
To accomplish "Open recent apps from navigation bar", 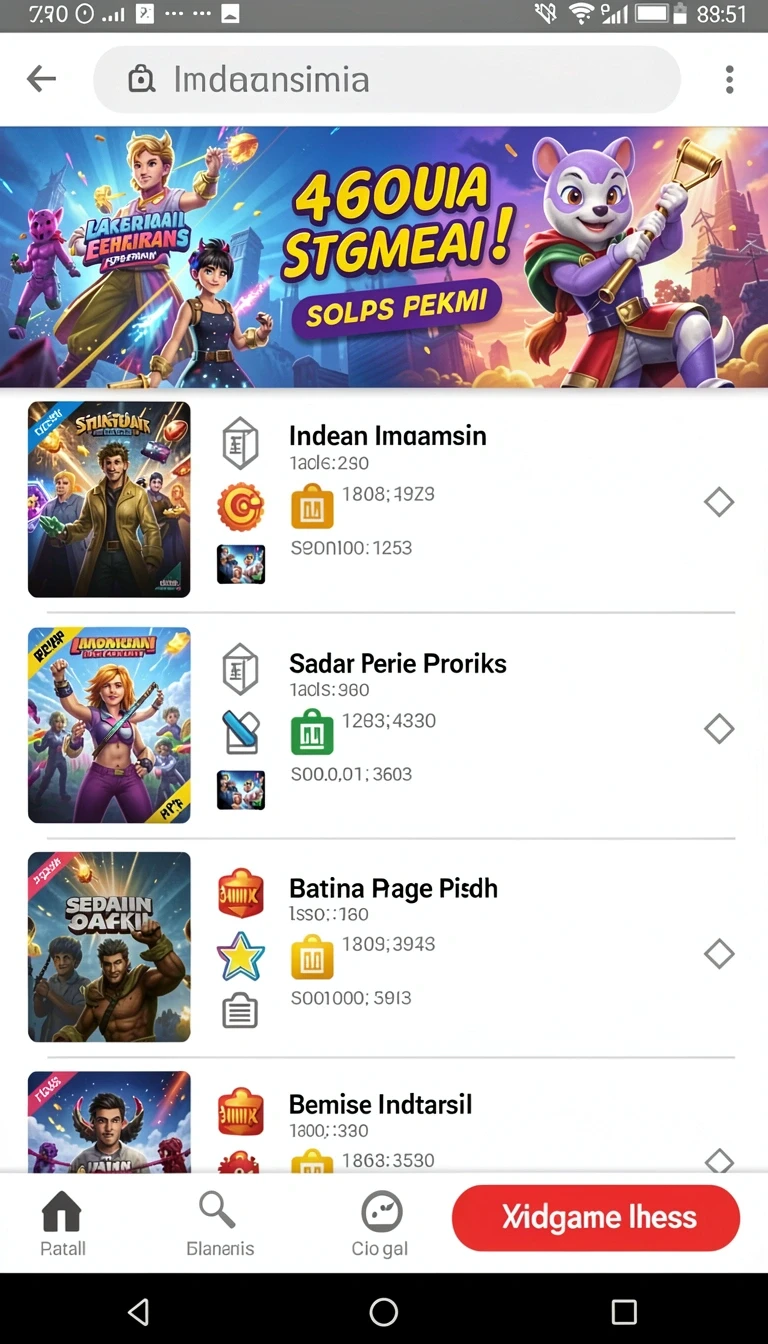I will [624, 1311].
